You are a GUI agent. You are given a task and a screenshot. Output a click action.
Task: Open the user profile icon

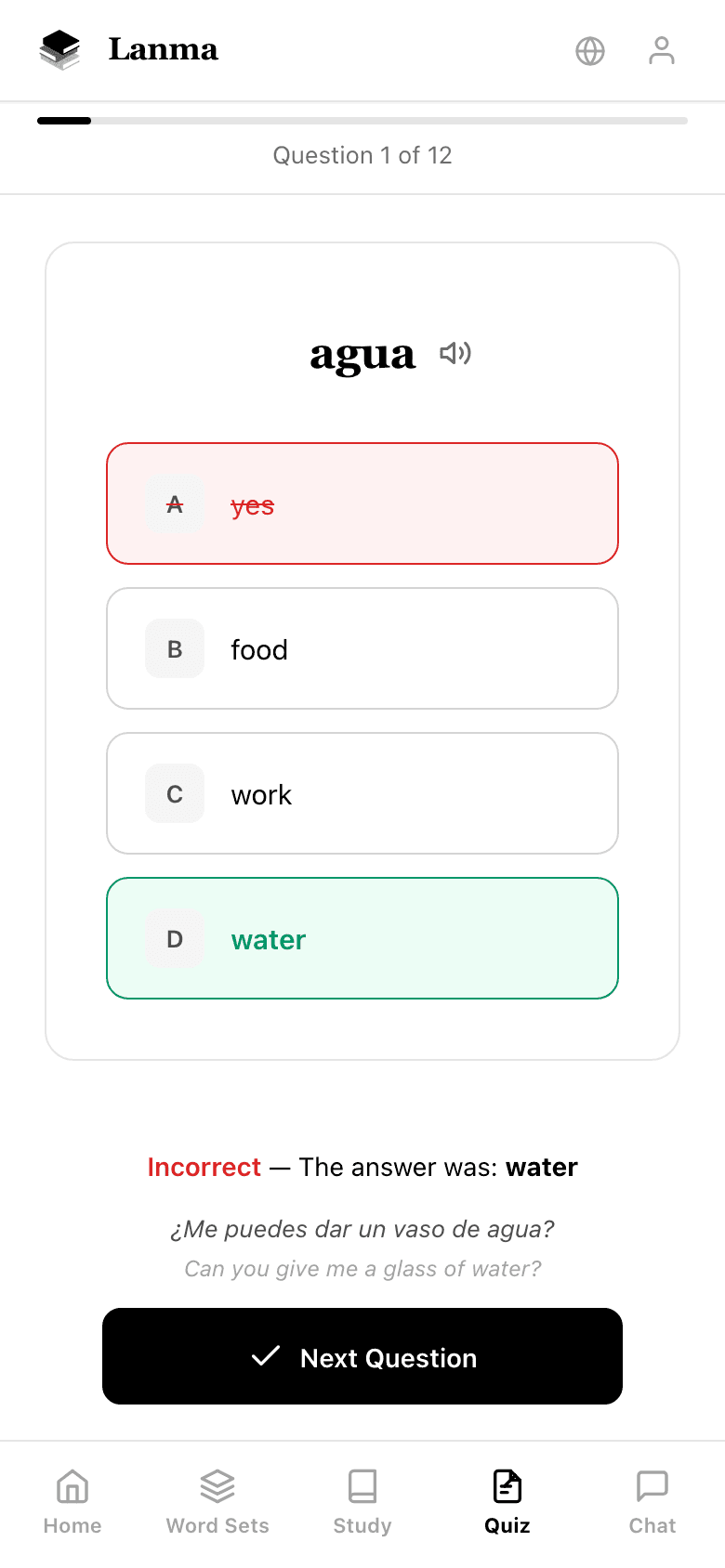tap(662, 51)
